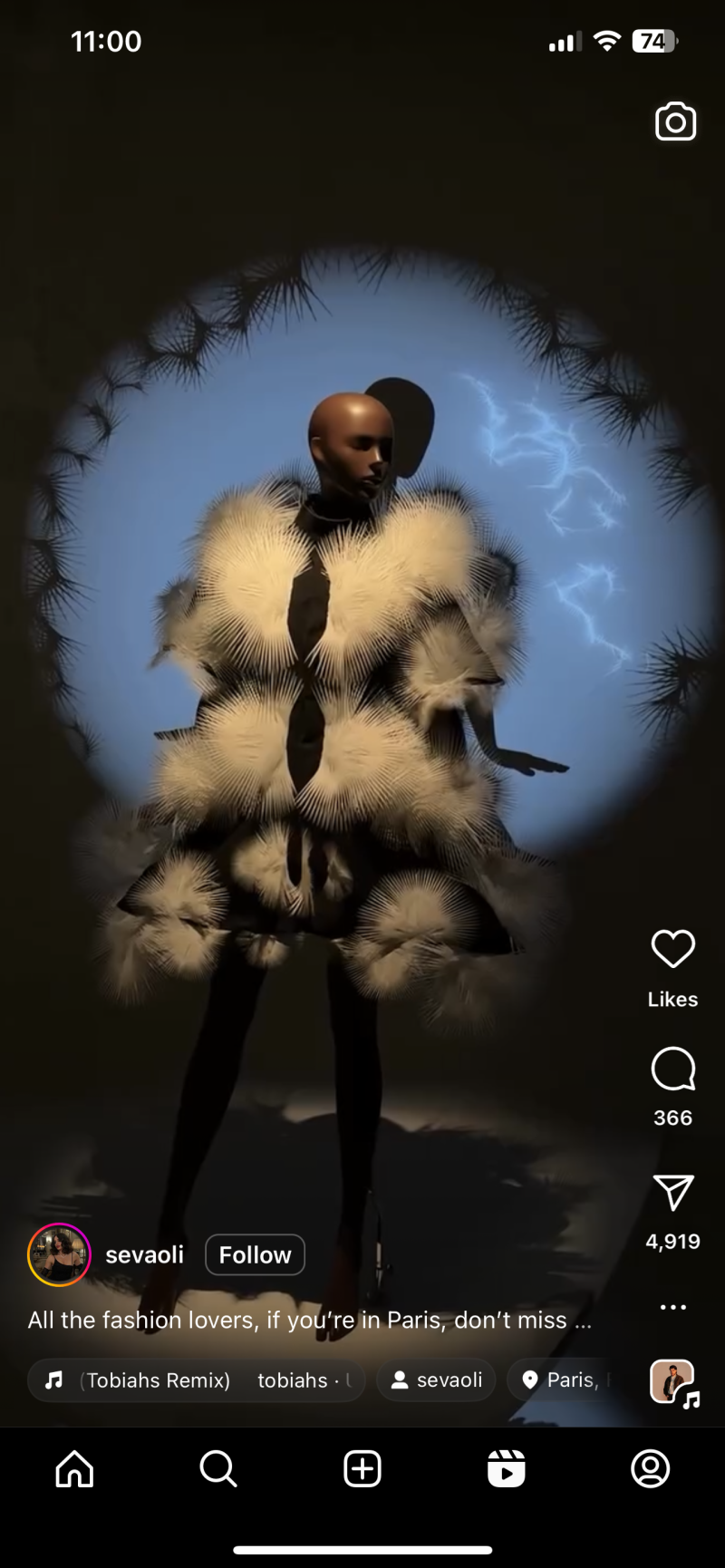Create a new post with plus button
This screenshot has width=725, height=1568.
(362, 1468)
